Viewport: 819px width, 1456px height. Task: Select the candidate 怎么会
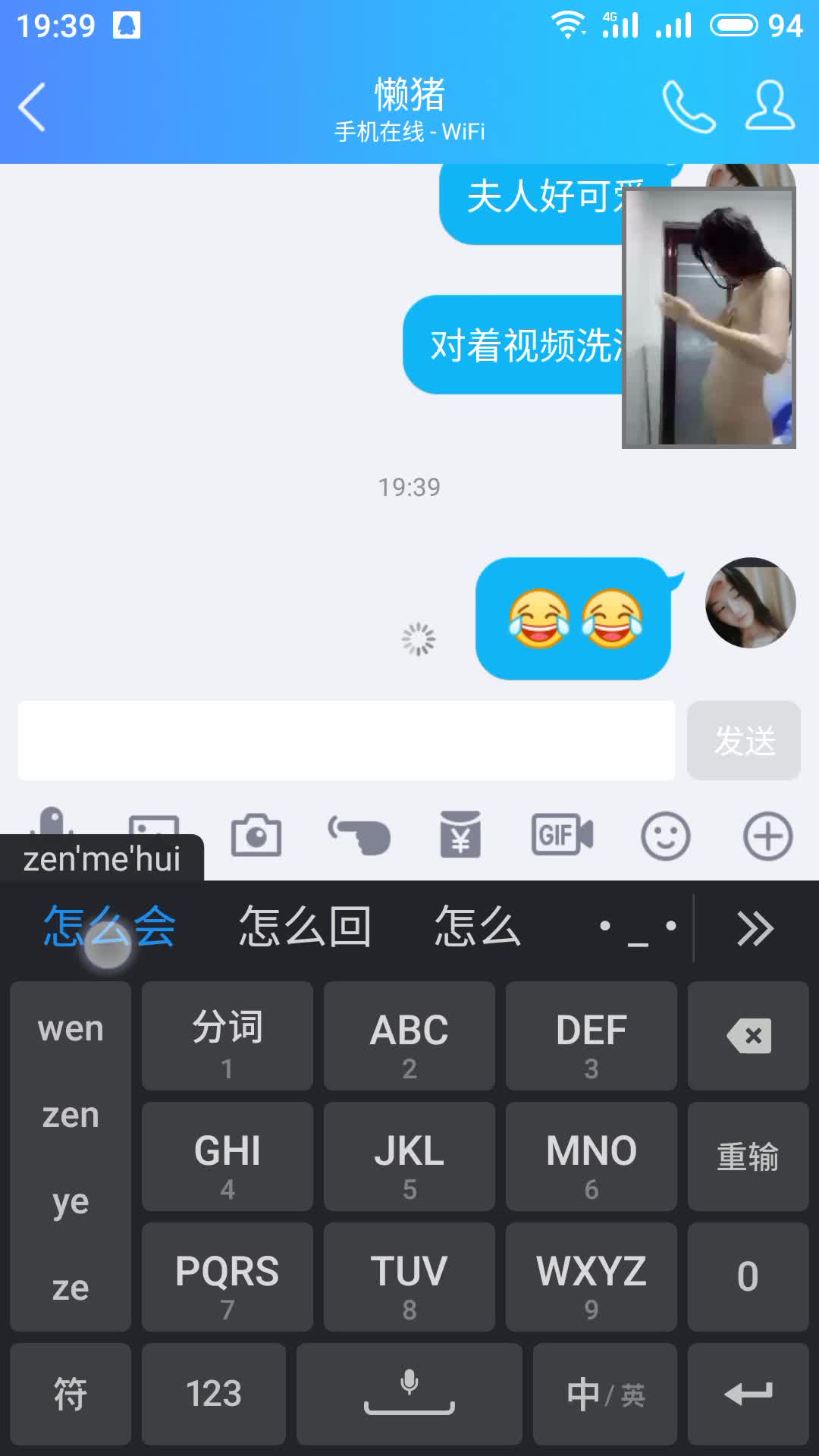[x=109, y=927]
